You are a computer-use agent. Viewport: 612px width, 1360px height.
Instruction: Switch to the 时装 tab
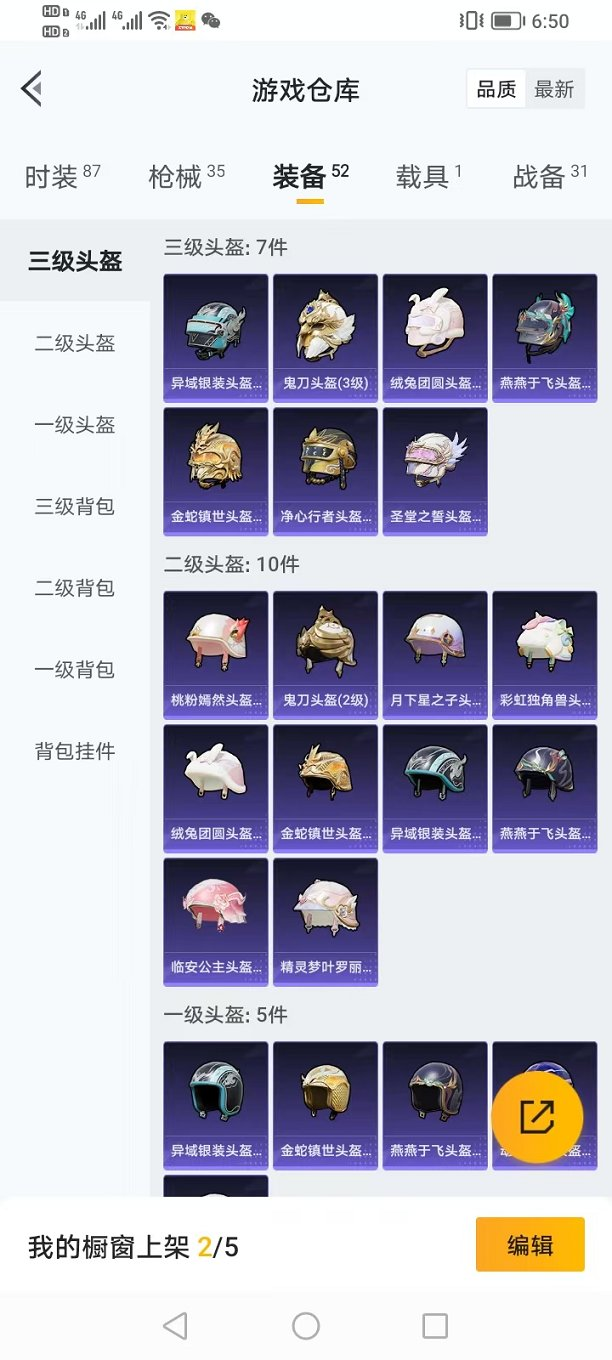(62, 177)
